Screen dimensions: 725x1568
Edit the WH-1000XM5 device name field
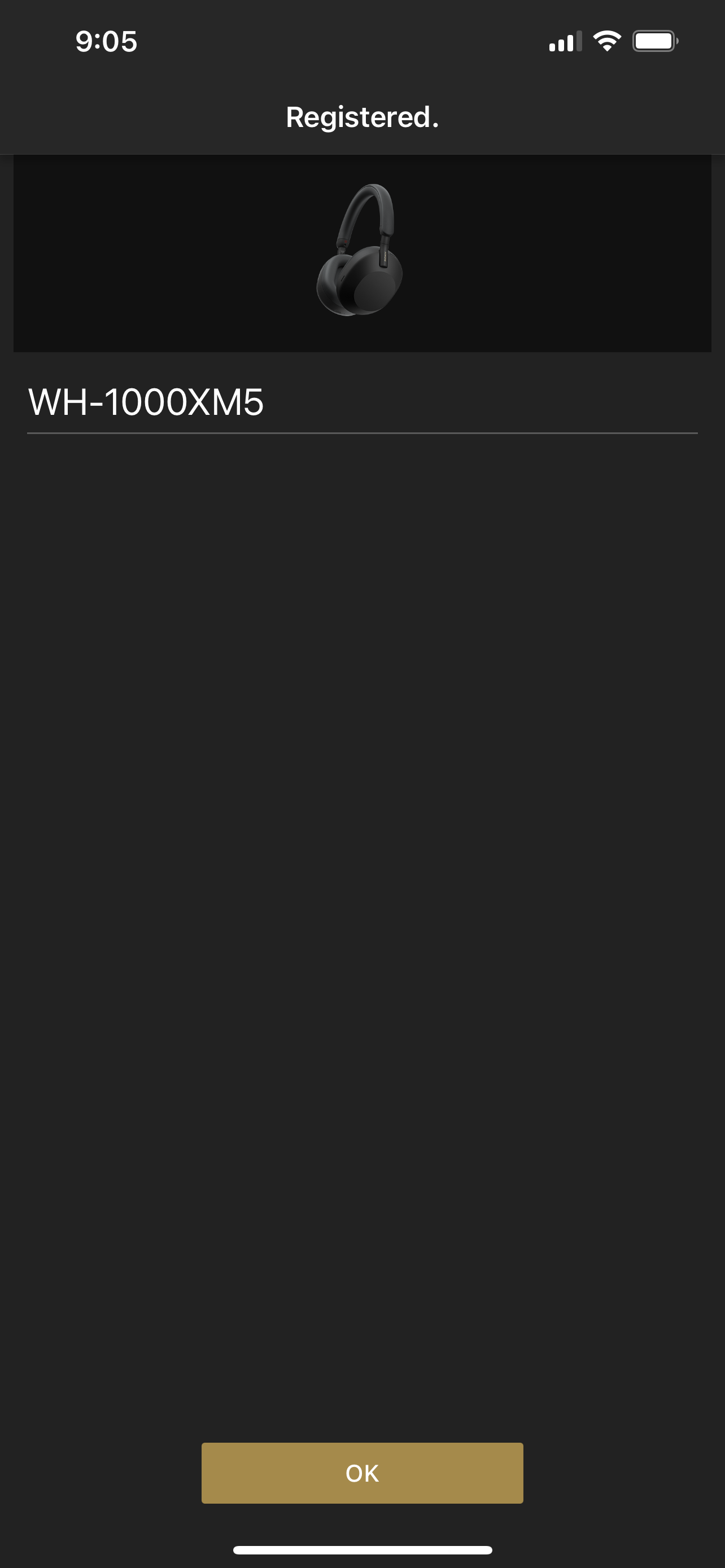pyautogui.click(x=362, y=403)
